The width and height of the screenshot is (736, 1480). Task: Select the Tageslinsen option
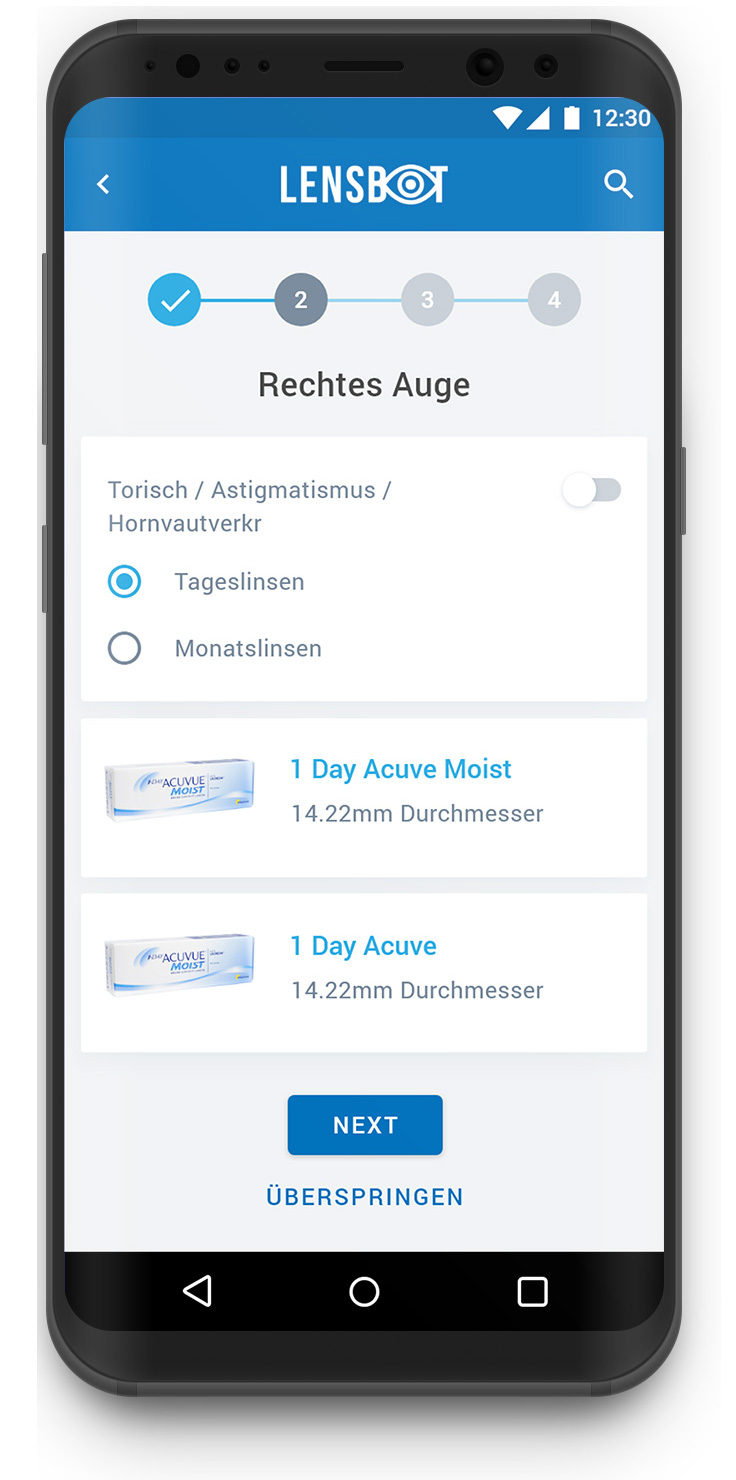(x=125, y=582)
